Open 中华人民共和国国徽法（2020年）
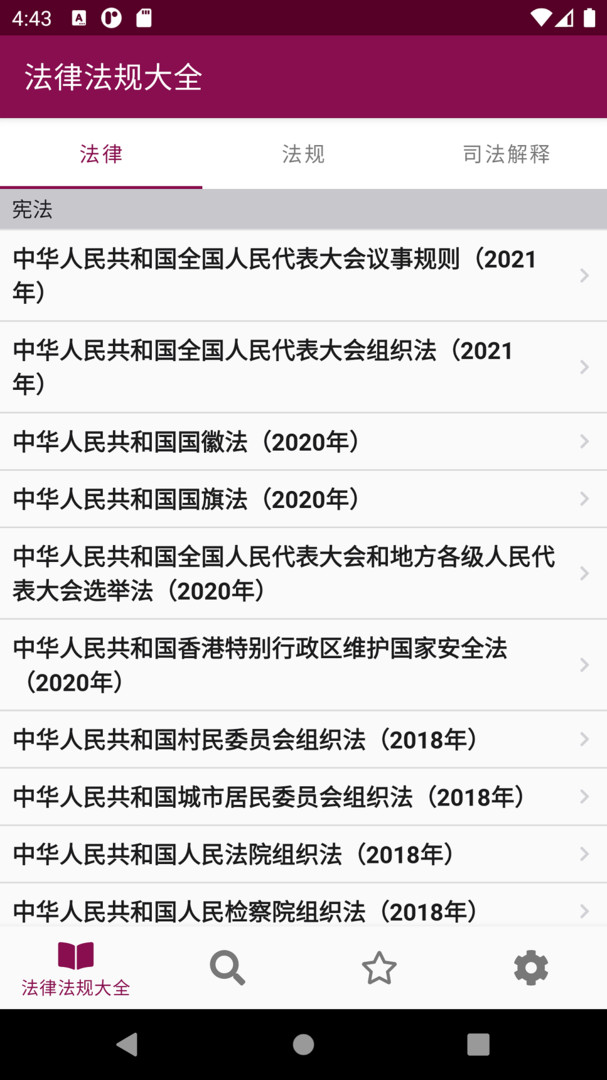607x1080 pixels. pos(290,442)
